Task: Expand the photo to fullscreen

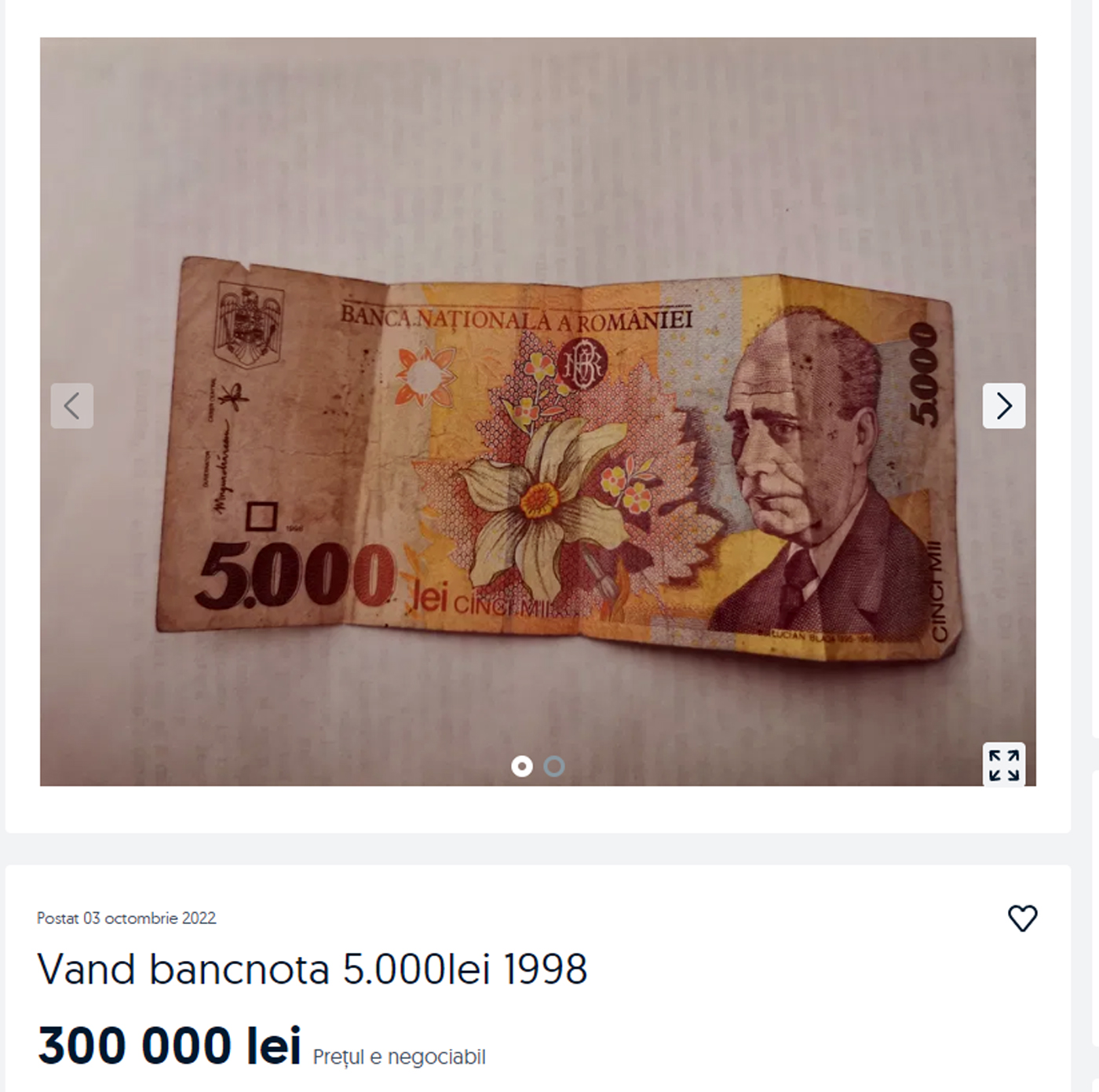Action: click(x=1003, y=765)
